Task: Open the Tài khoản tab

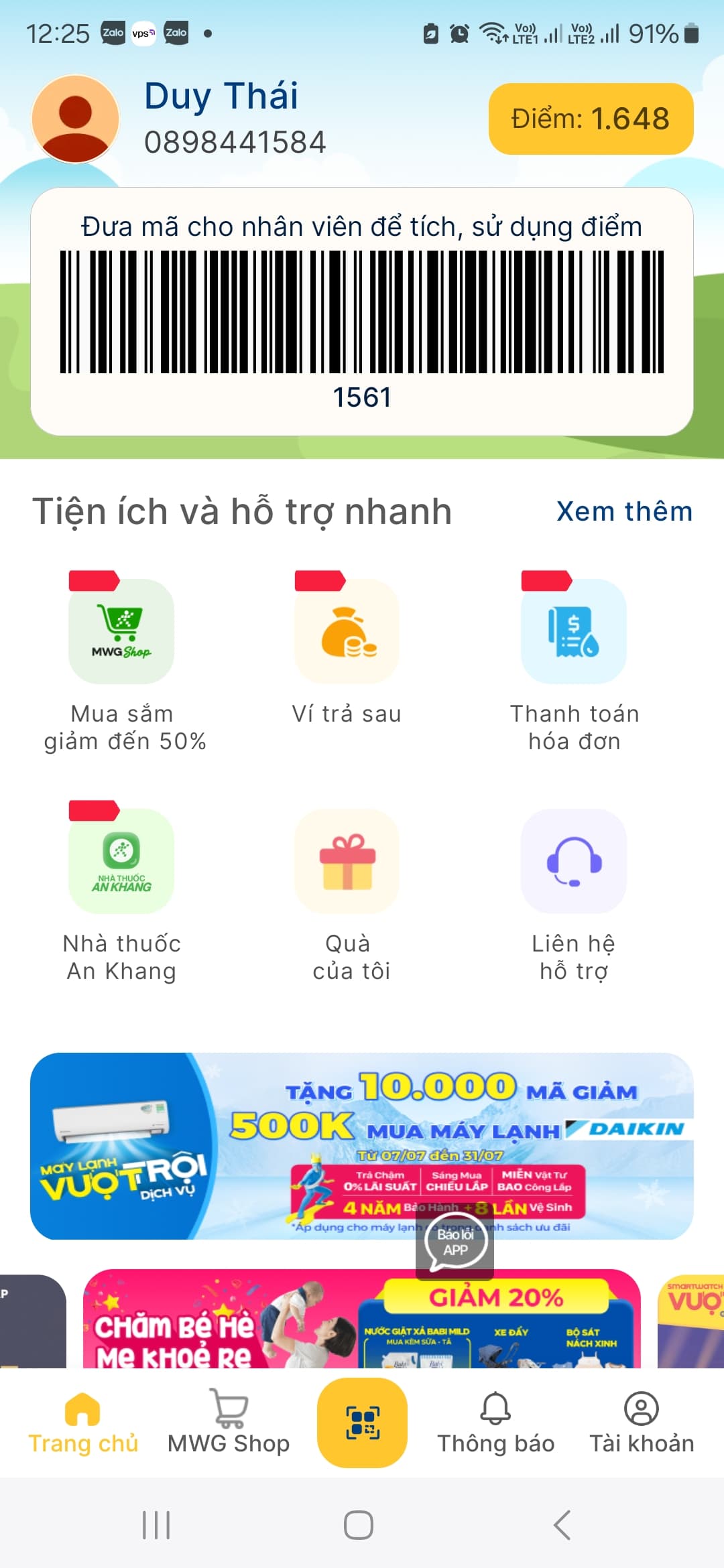Action: coord(642,1423)
